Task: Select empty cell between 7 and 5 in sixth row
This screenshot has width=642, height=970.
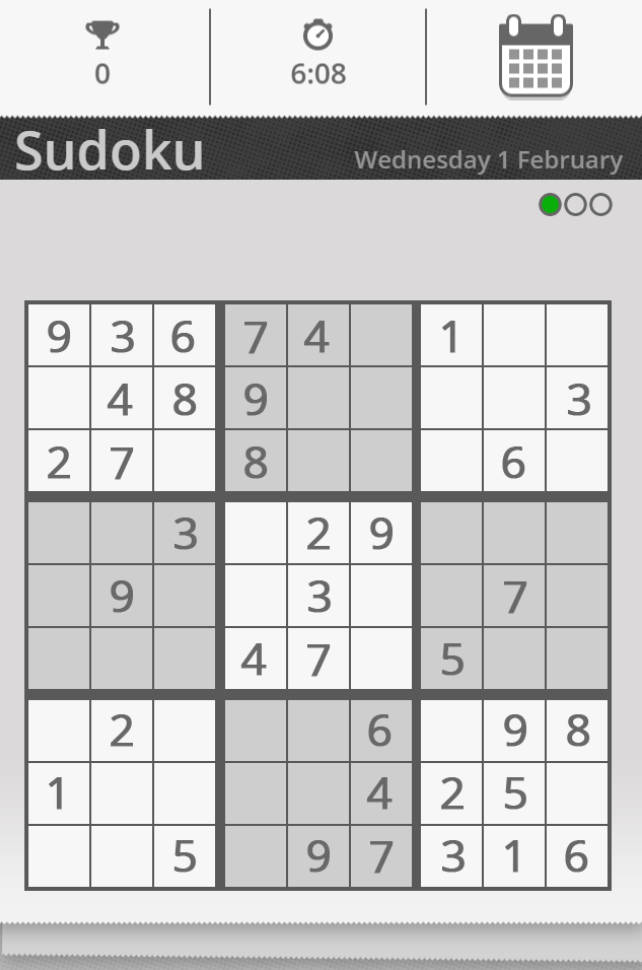Action: pyautogui.click(x=380, y=660)
